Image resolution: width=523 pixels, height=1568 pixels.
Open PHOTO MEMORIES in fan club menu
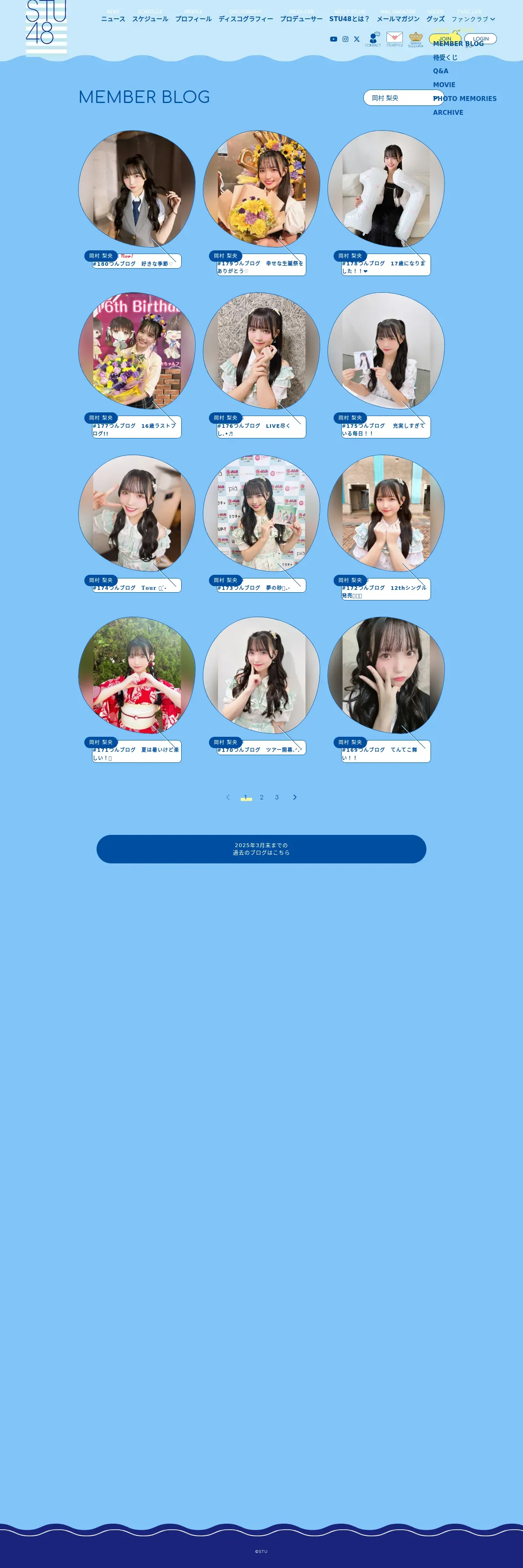click(x=465, y=99)
